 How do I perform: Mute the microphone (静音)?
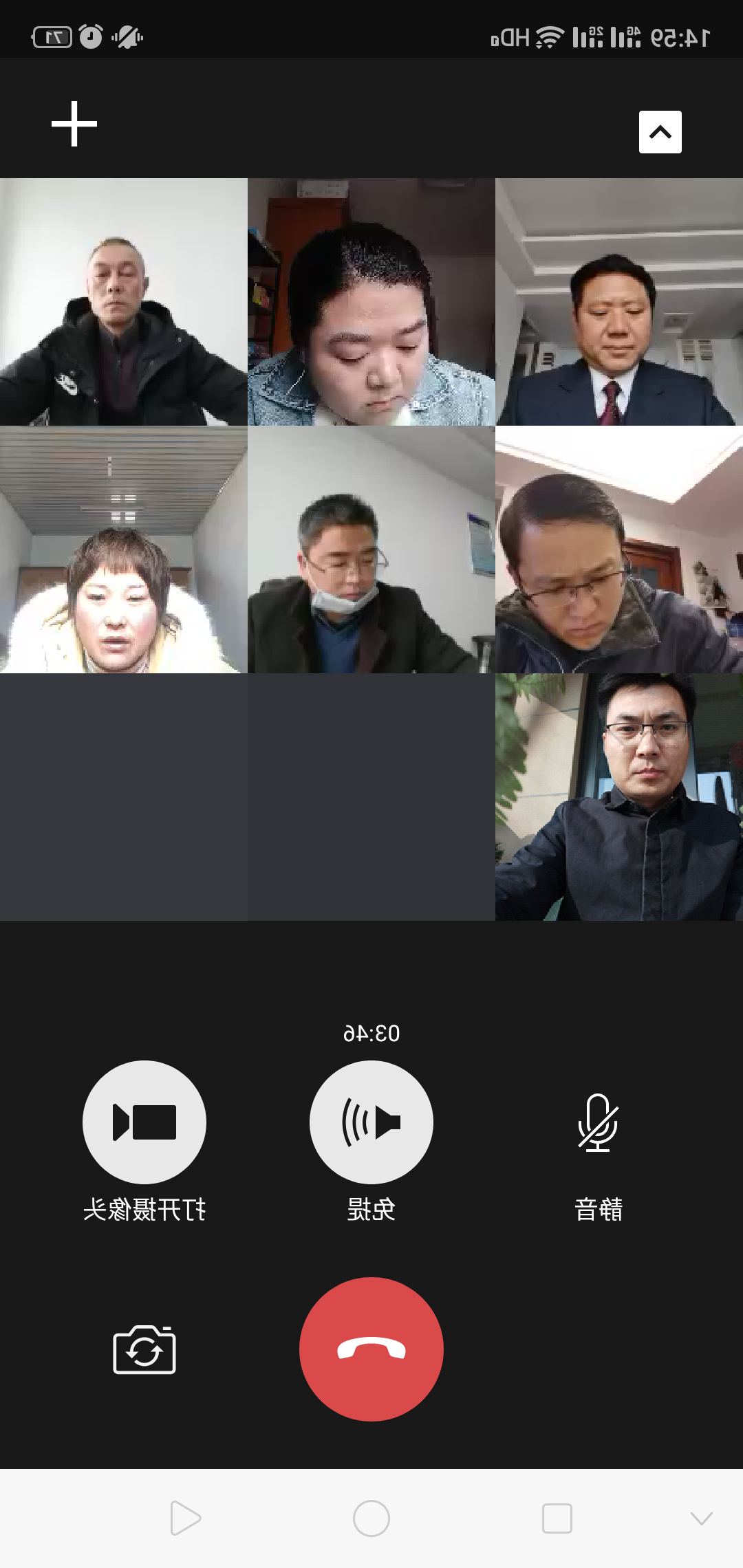(598, 1122)
